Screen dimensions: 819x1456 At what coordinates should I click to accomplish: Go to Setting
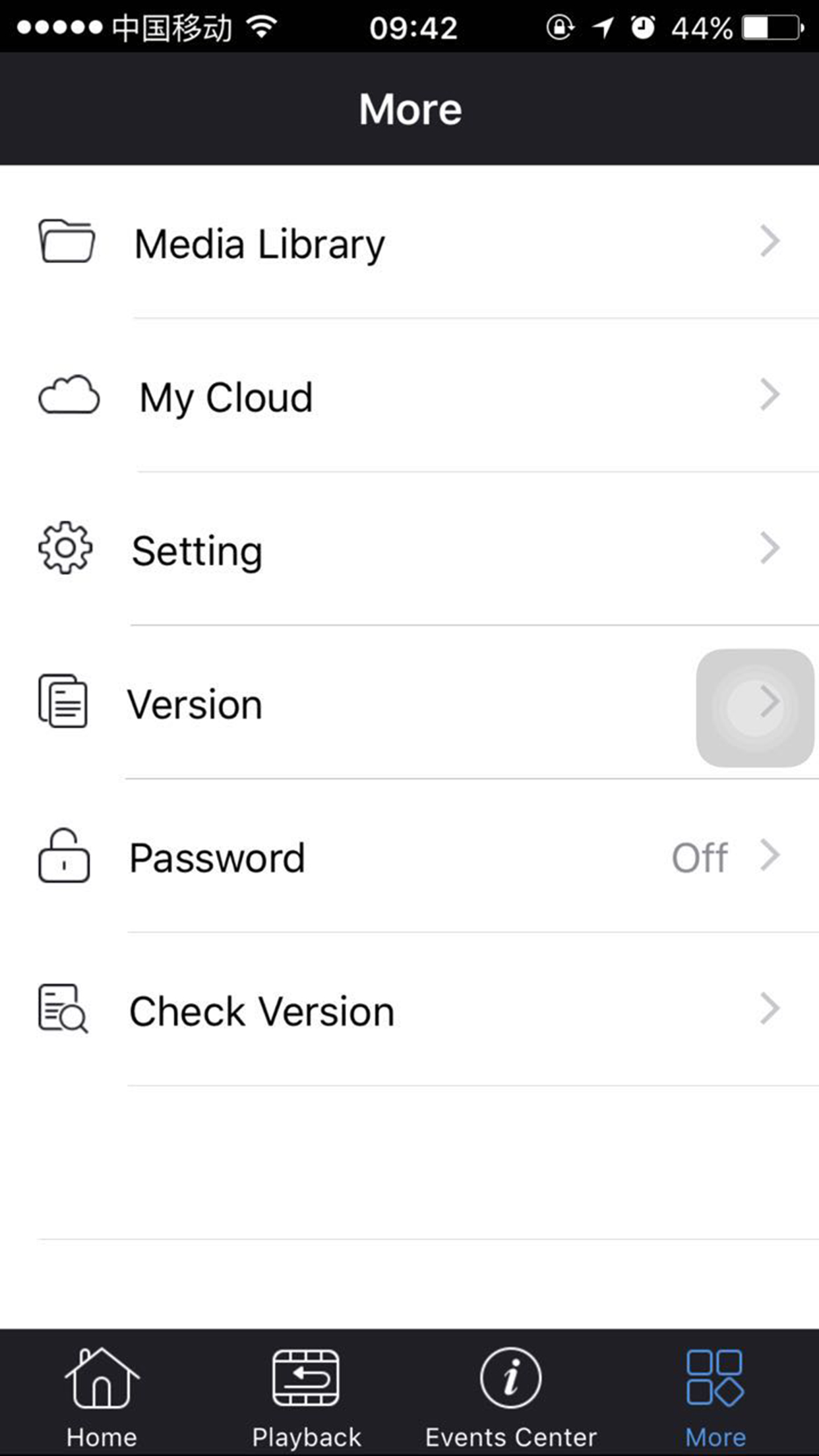coord(409,549)
